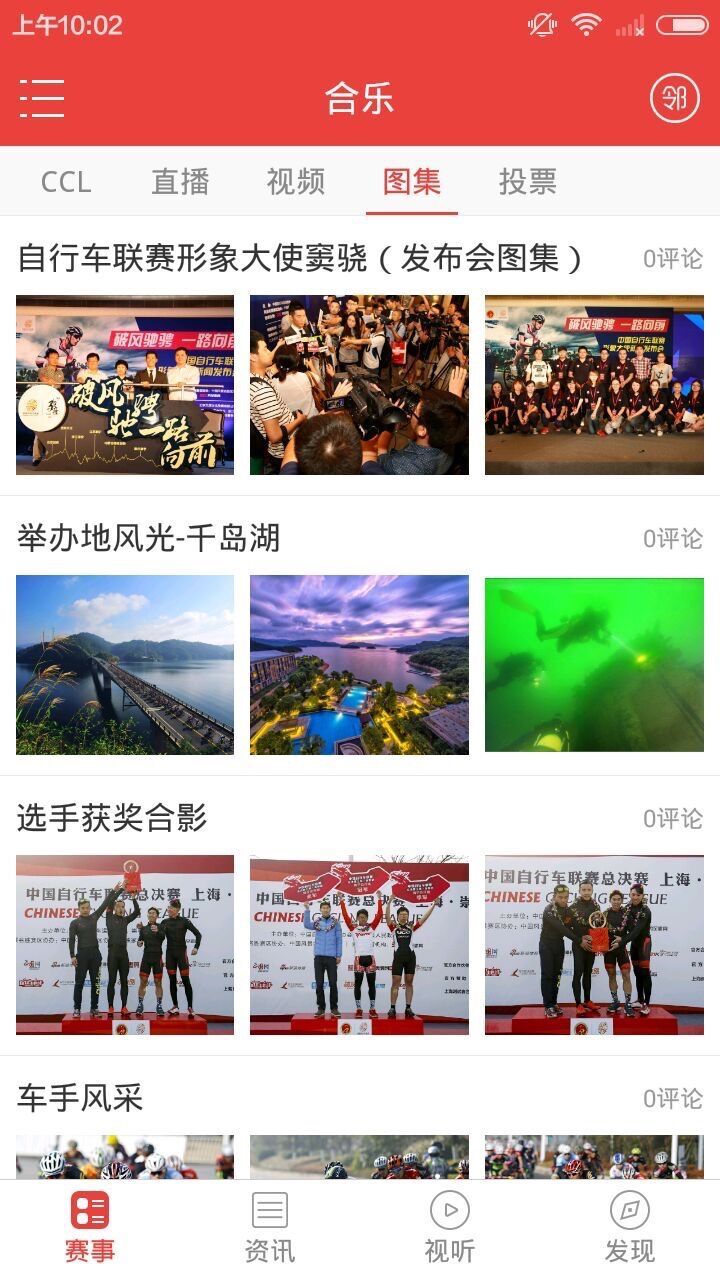Open comments for 选手获奖合影
This screenshot has height=1280, width=720.
pyautogui.click(x=672, y=818)
